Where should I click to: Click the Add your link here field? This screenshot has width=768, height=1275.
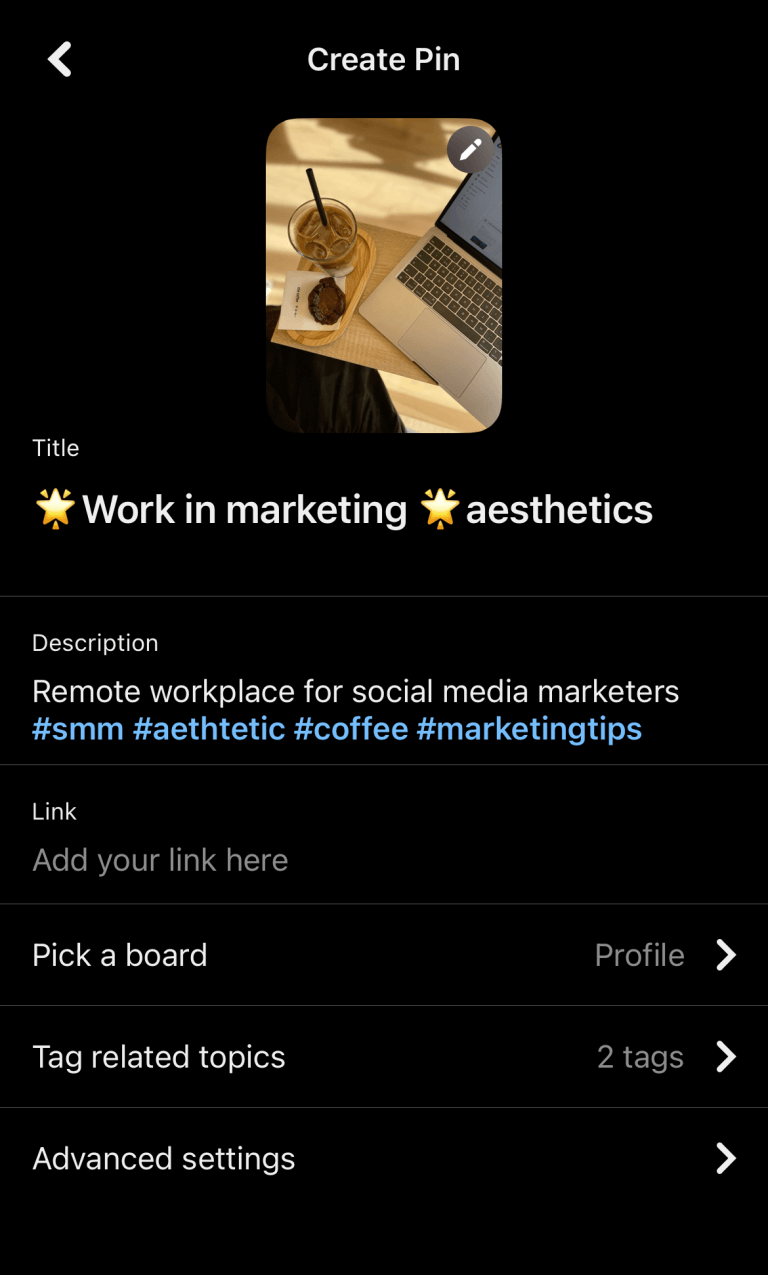pos(160,860)
